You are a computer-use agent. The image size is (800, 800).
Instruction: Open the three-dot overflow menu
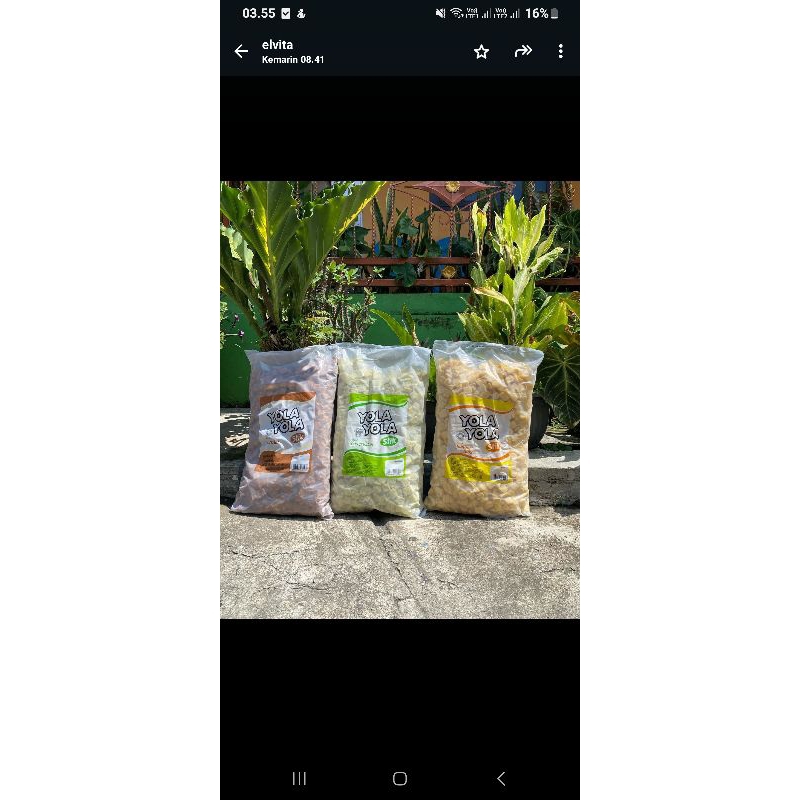560,51
